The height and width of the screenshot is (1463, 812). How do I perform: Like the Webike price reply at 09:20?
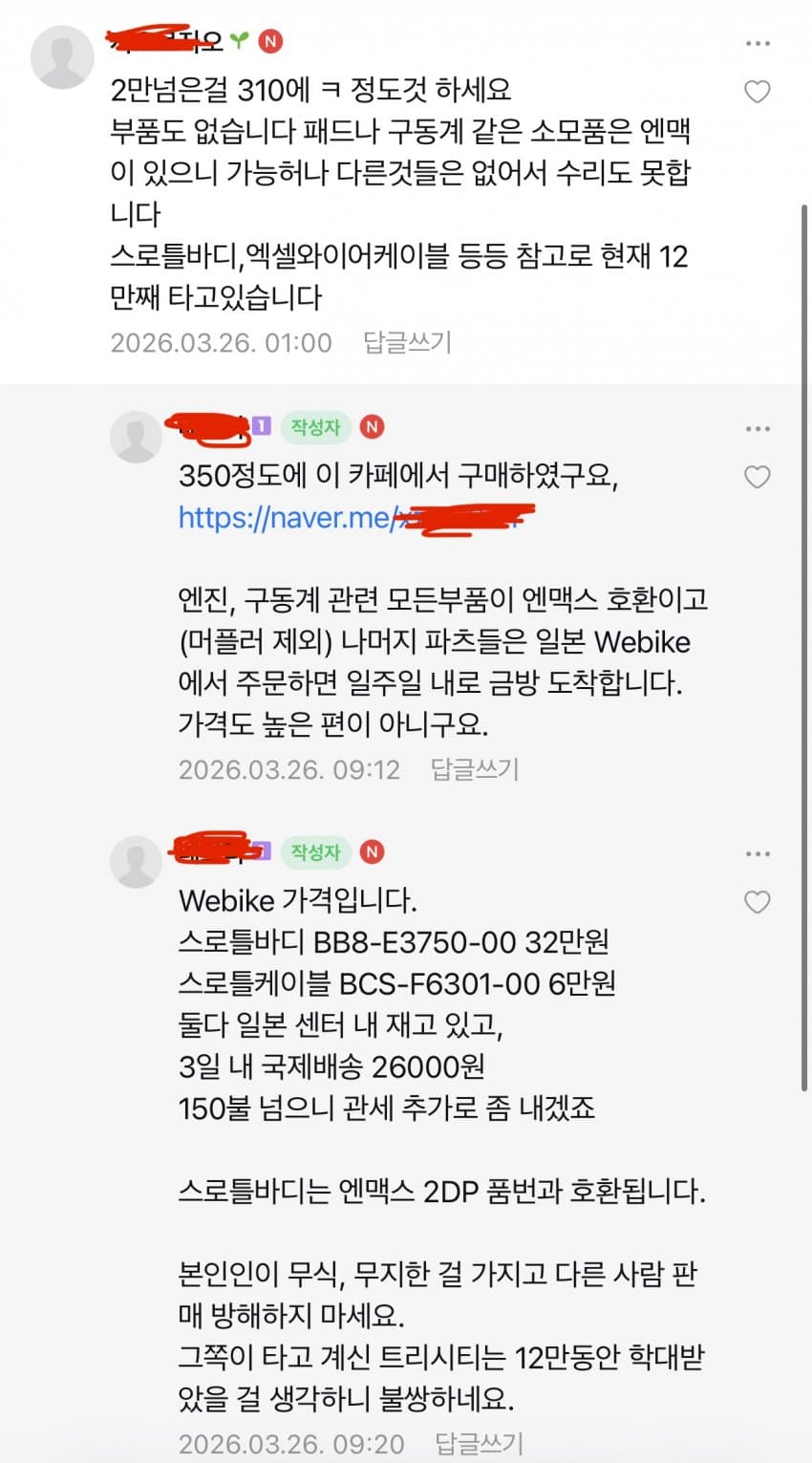pos(758,902)
